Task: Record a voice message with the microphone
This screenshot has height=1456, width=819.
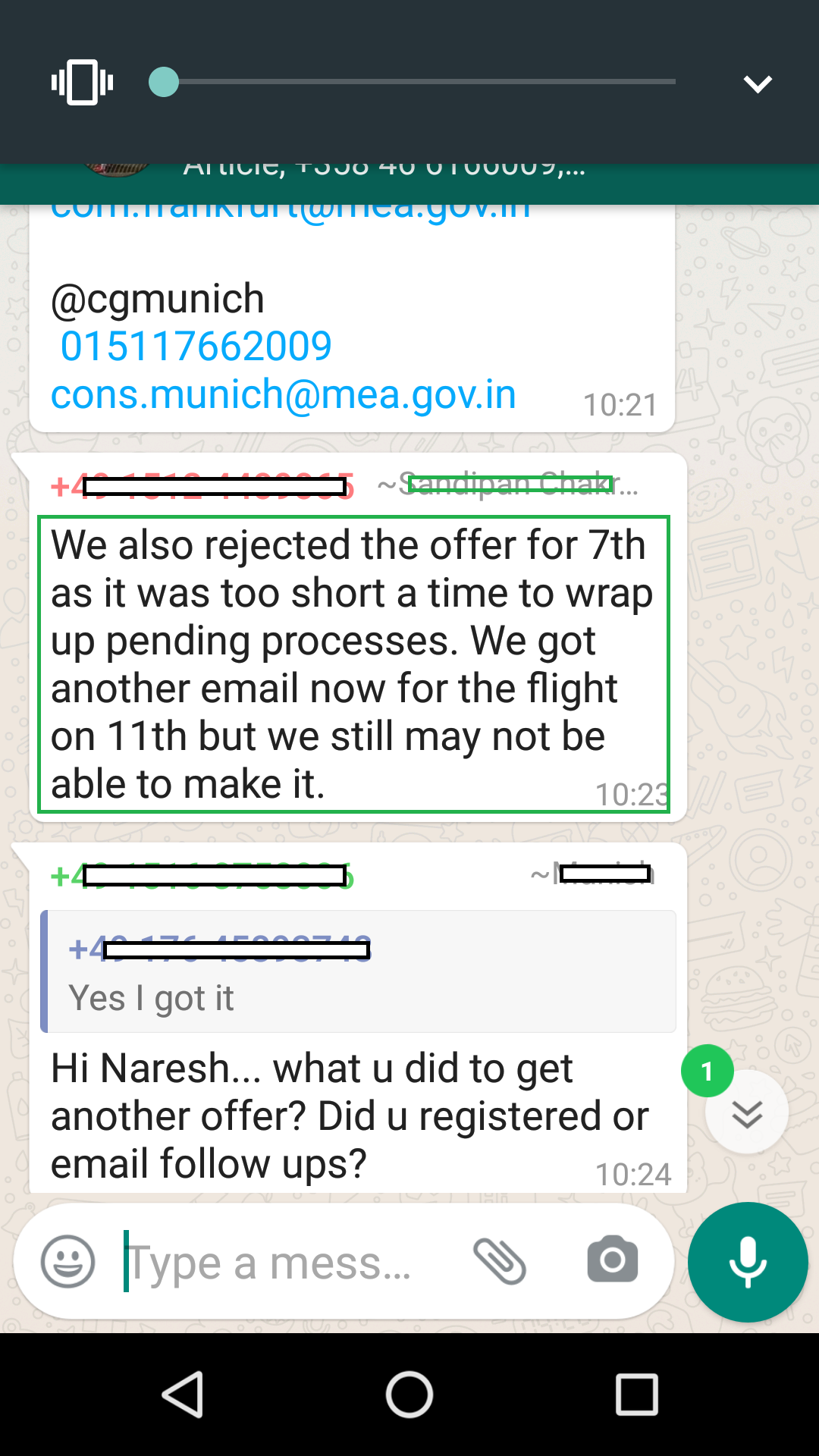Action: pyautogui.click(x=748, y=1263)
